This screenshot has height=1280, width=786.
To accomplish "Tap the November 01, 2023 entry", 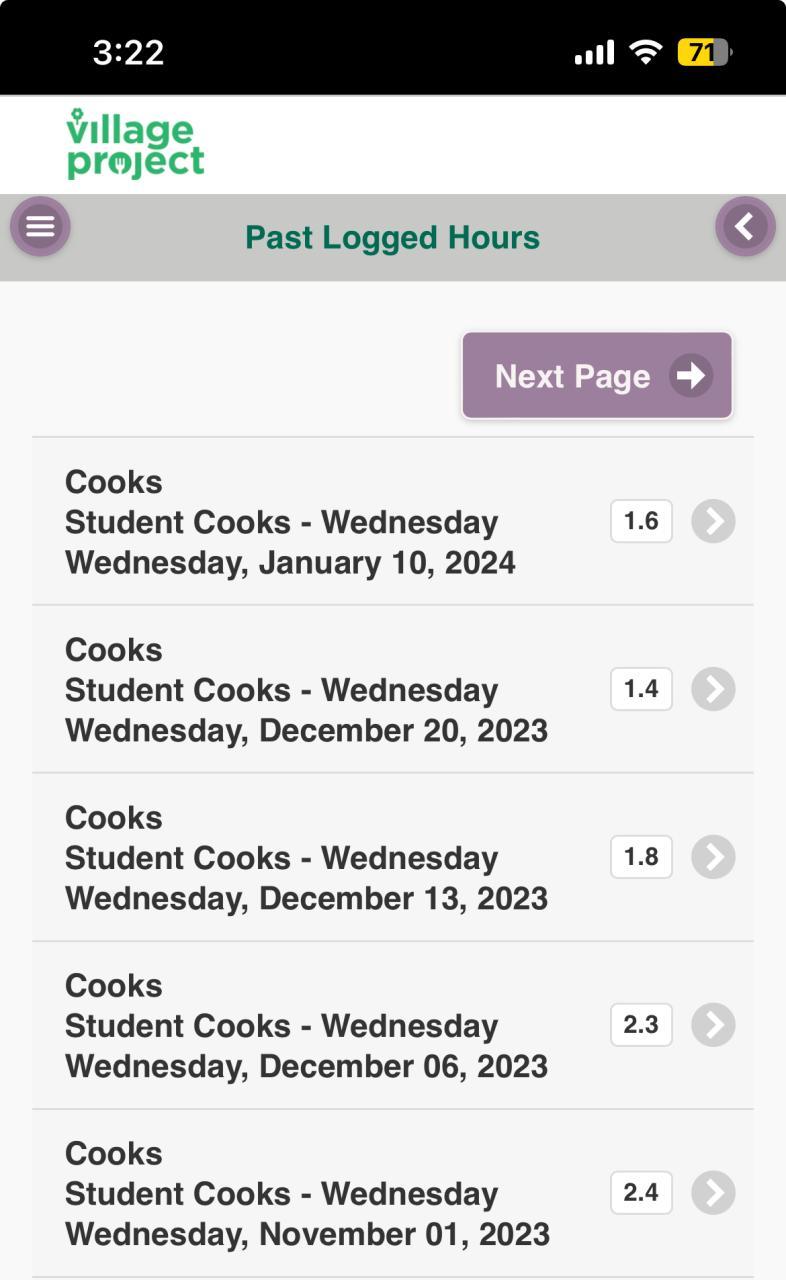I will pos(392,1194).
